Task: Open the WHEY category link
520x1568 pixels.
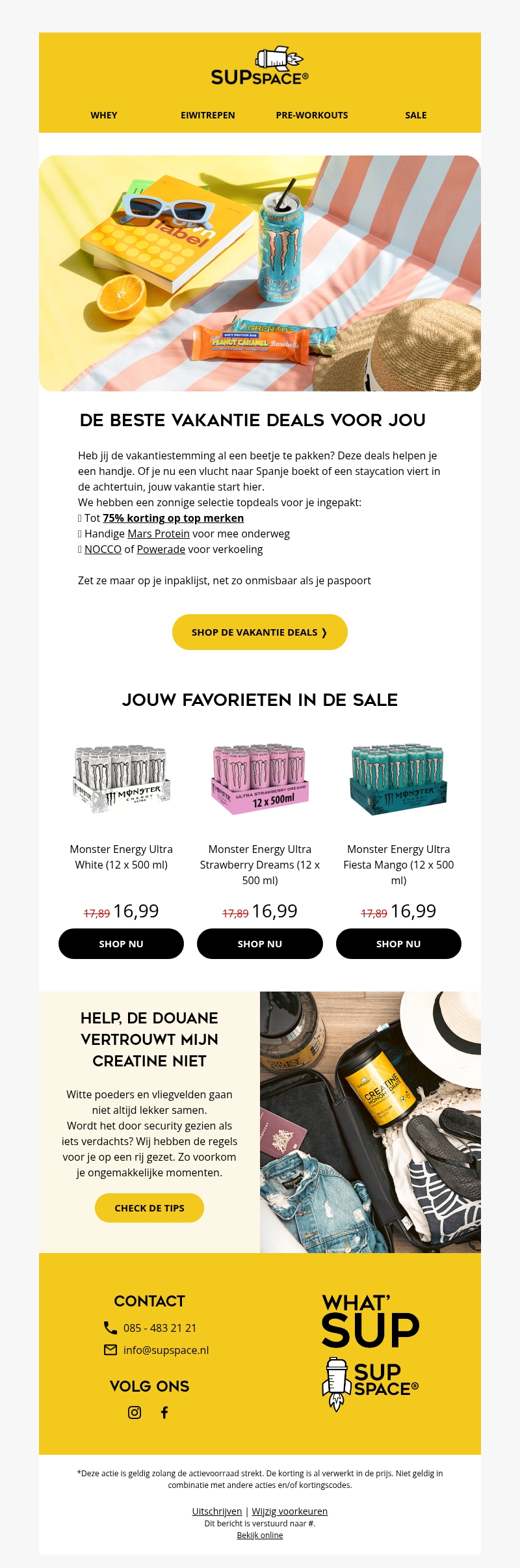Action: pos(104,115)
